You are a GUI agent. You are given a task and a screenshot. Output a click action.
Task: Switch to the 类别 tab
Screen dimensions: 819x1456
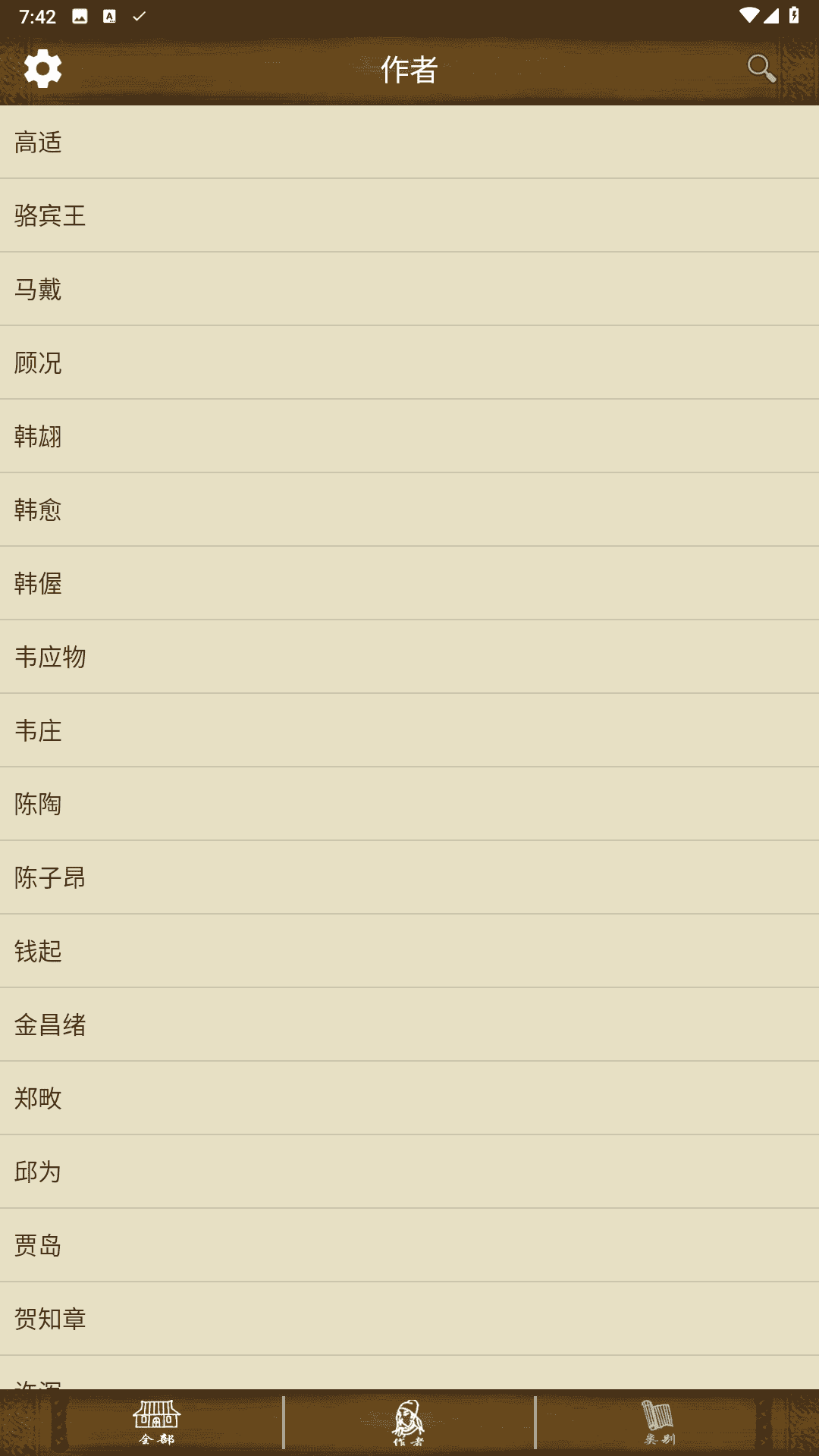click(659, 1423)
